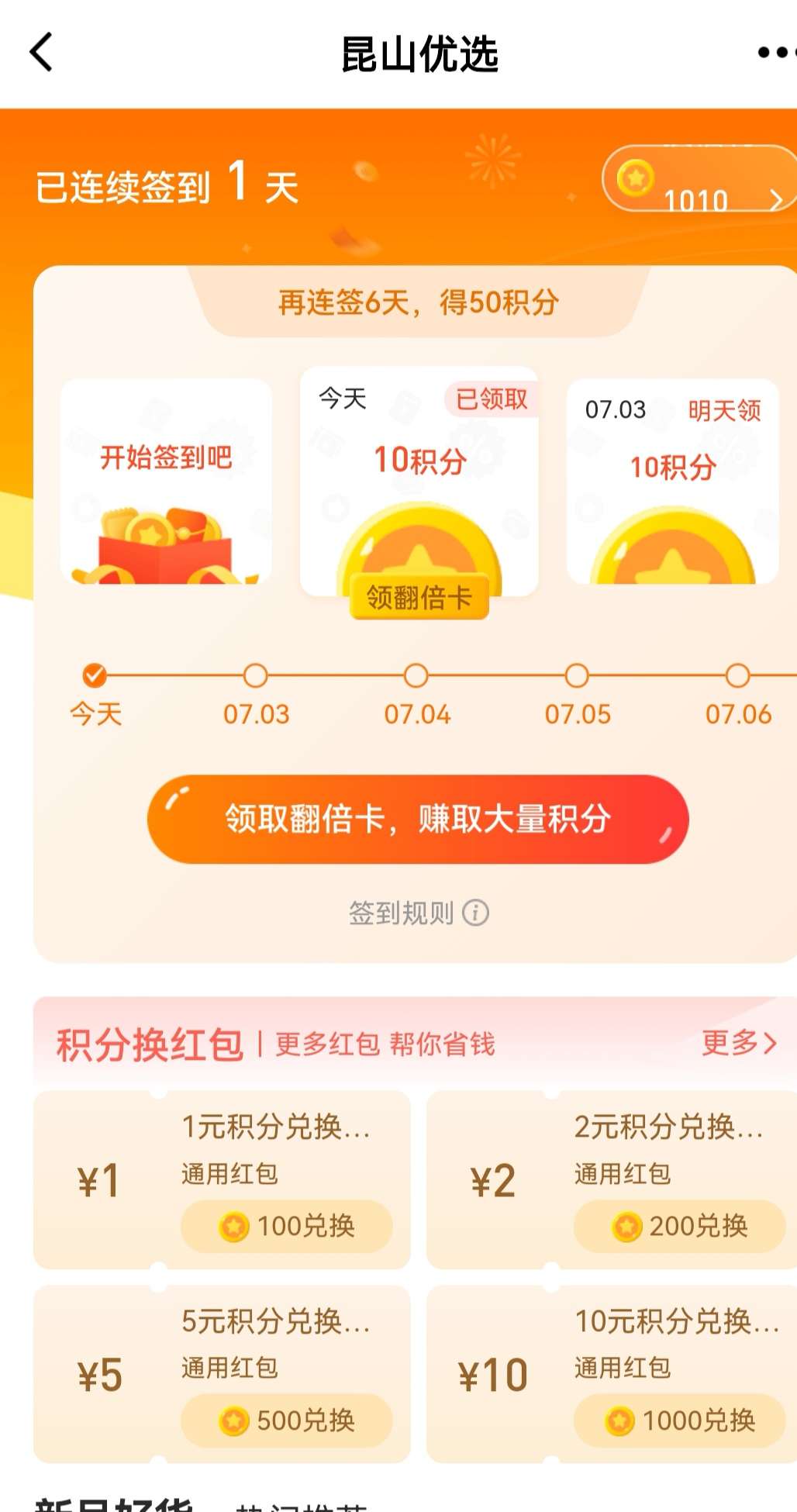This screenshot has height=1512, width=797.
Task: Redeem the ¥10 red packet for 1000 points
Action: coord(679,1420)
